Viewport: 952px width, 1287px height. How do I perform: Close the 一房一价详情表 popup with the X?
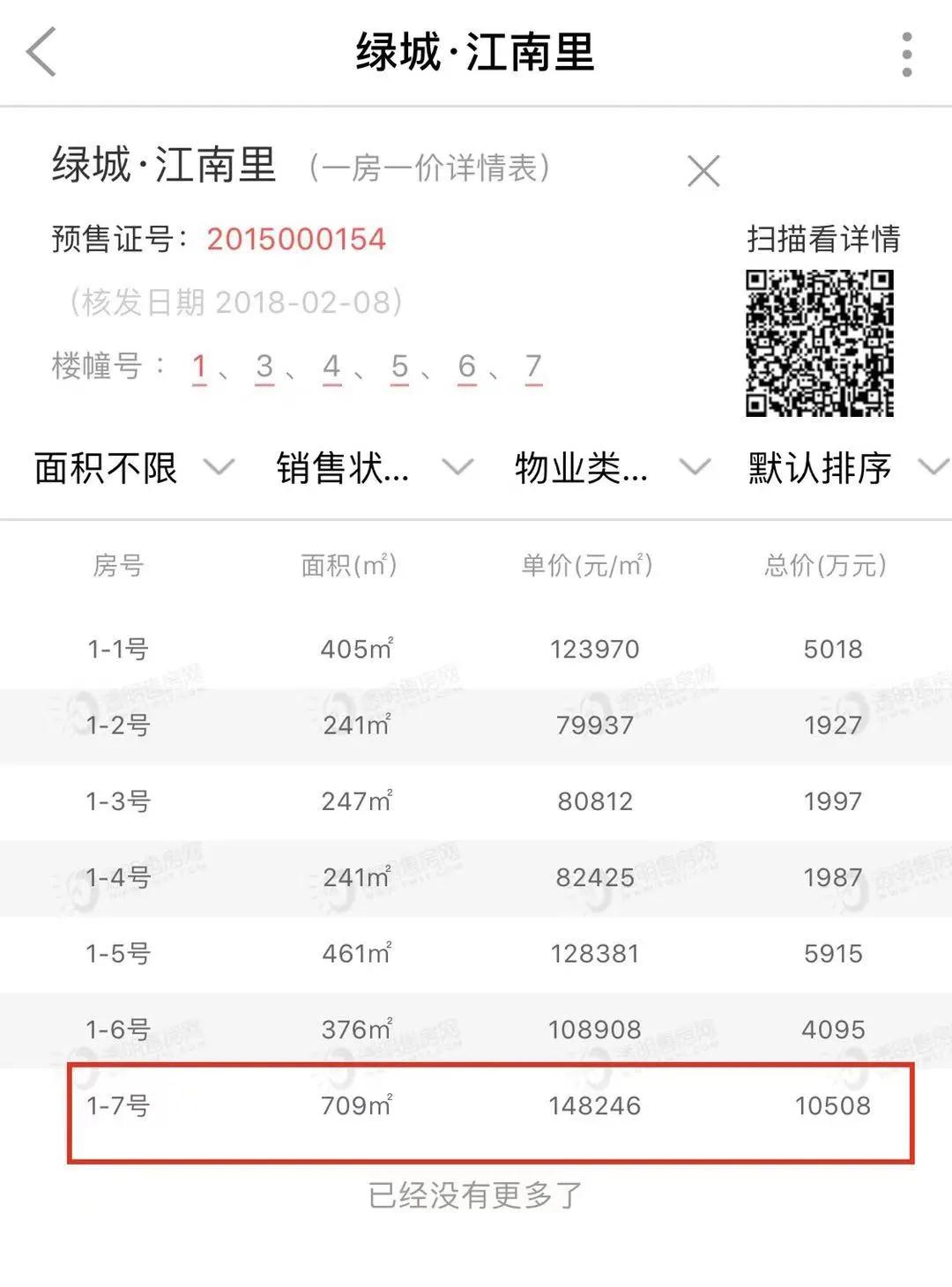[701, 172]
